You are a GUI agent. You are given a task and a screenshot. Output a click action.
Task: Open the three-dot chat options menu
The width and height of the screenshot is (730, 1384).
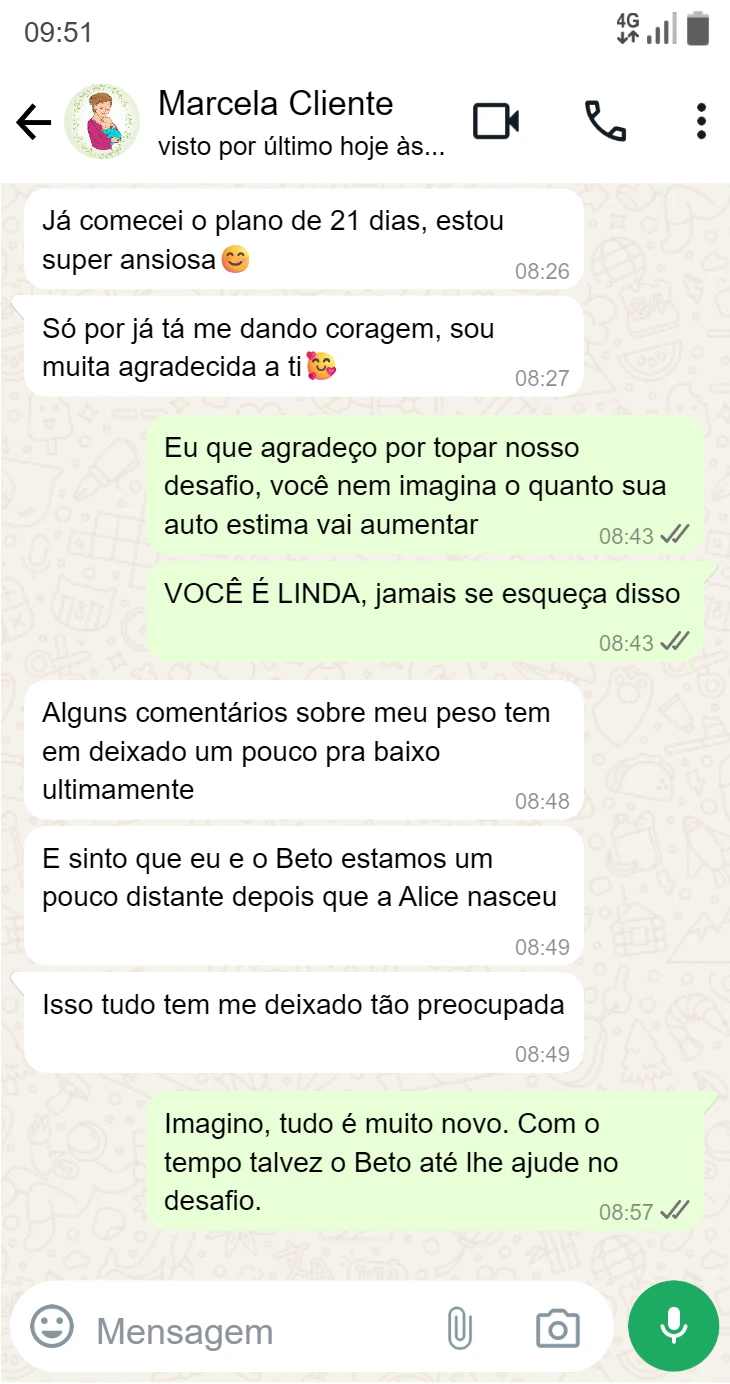pyautogui.click(x=701, y=119)
